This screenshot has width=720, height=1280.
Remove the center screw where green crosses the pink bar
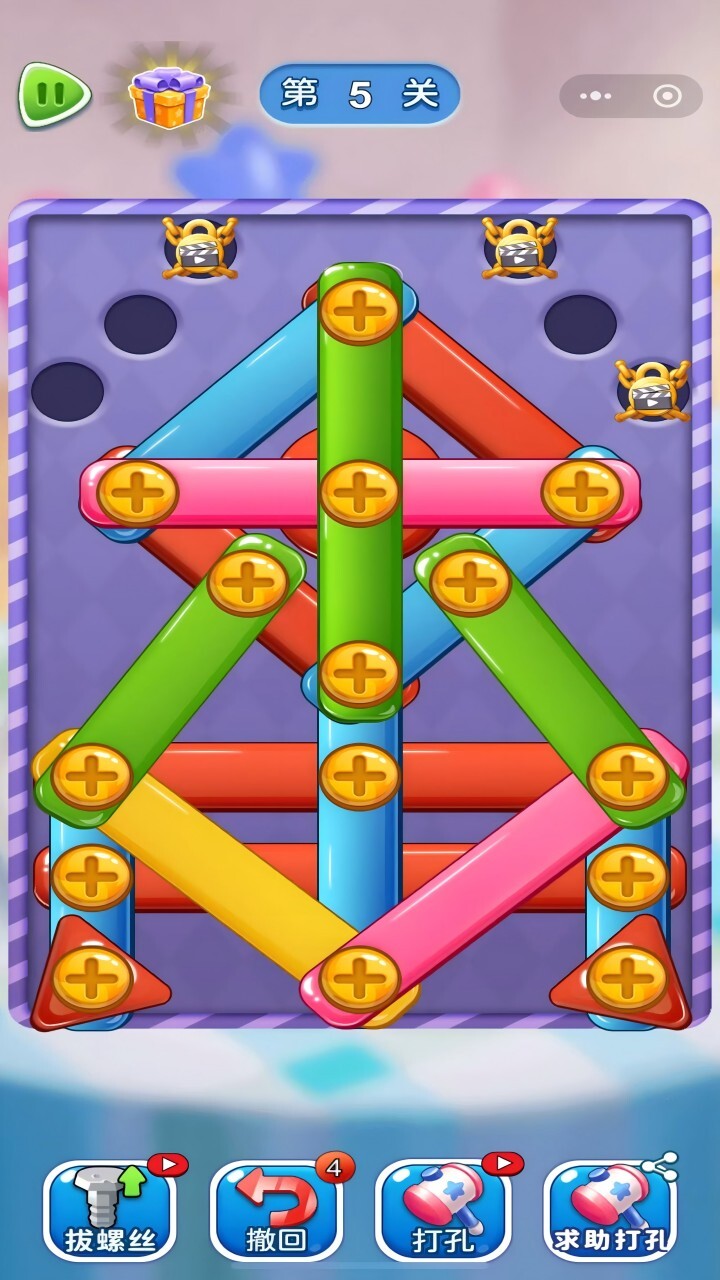pos(360,492)
